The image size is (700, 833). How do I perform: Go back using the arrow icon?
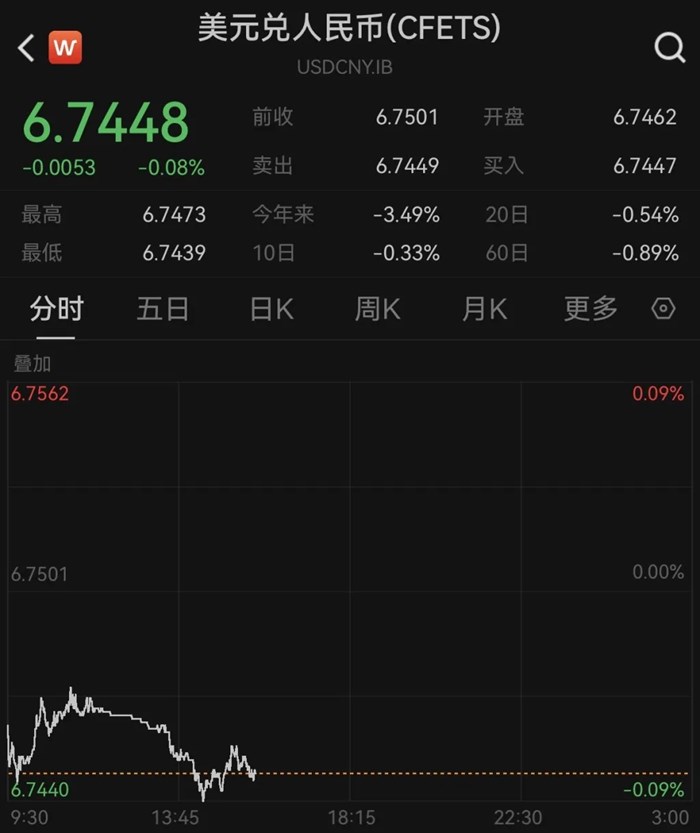click(26, 48)
